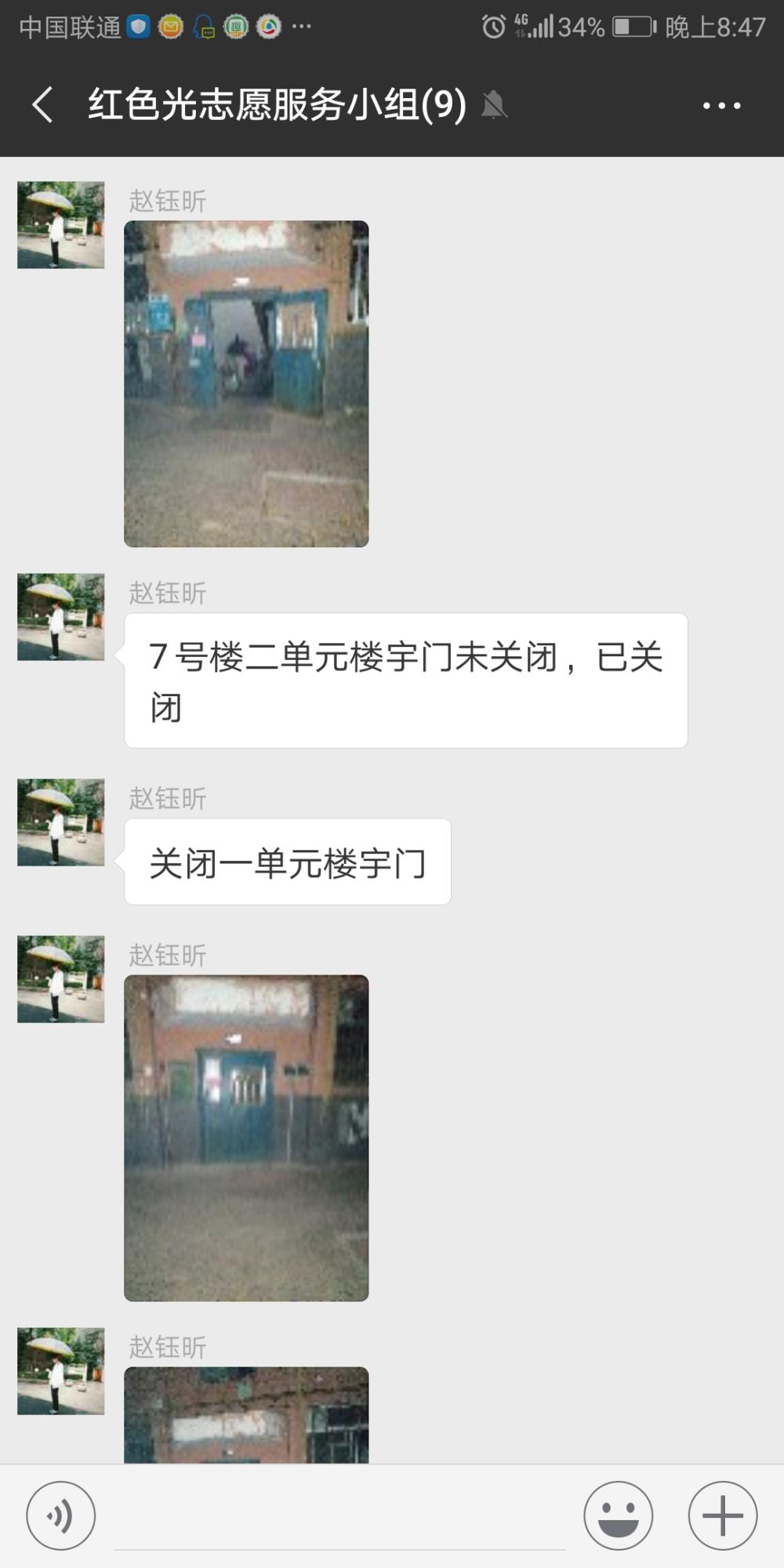This screenshot has width=784, height=1568.
Task: Open the photo of the open blue door
Action: point(246,384)
